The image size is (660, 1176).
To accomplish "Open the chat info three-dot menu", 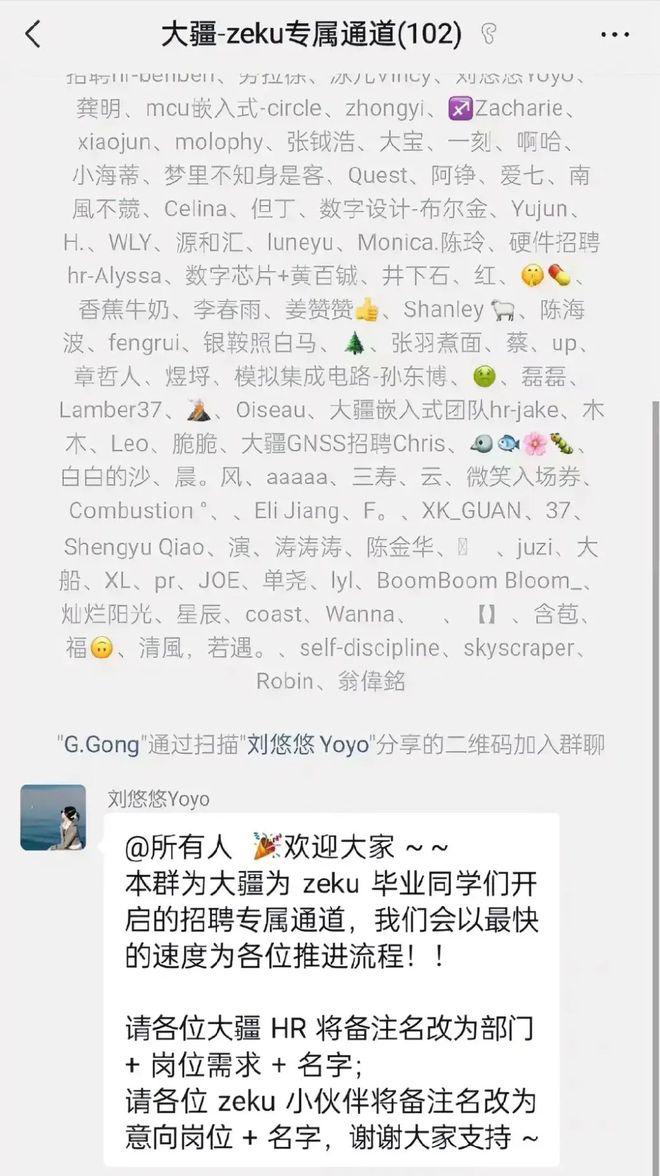I will [x=615, y=34].
